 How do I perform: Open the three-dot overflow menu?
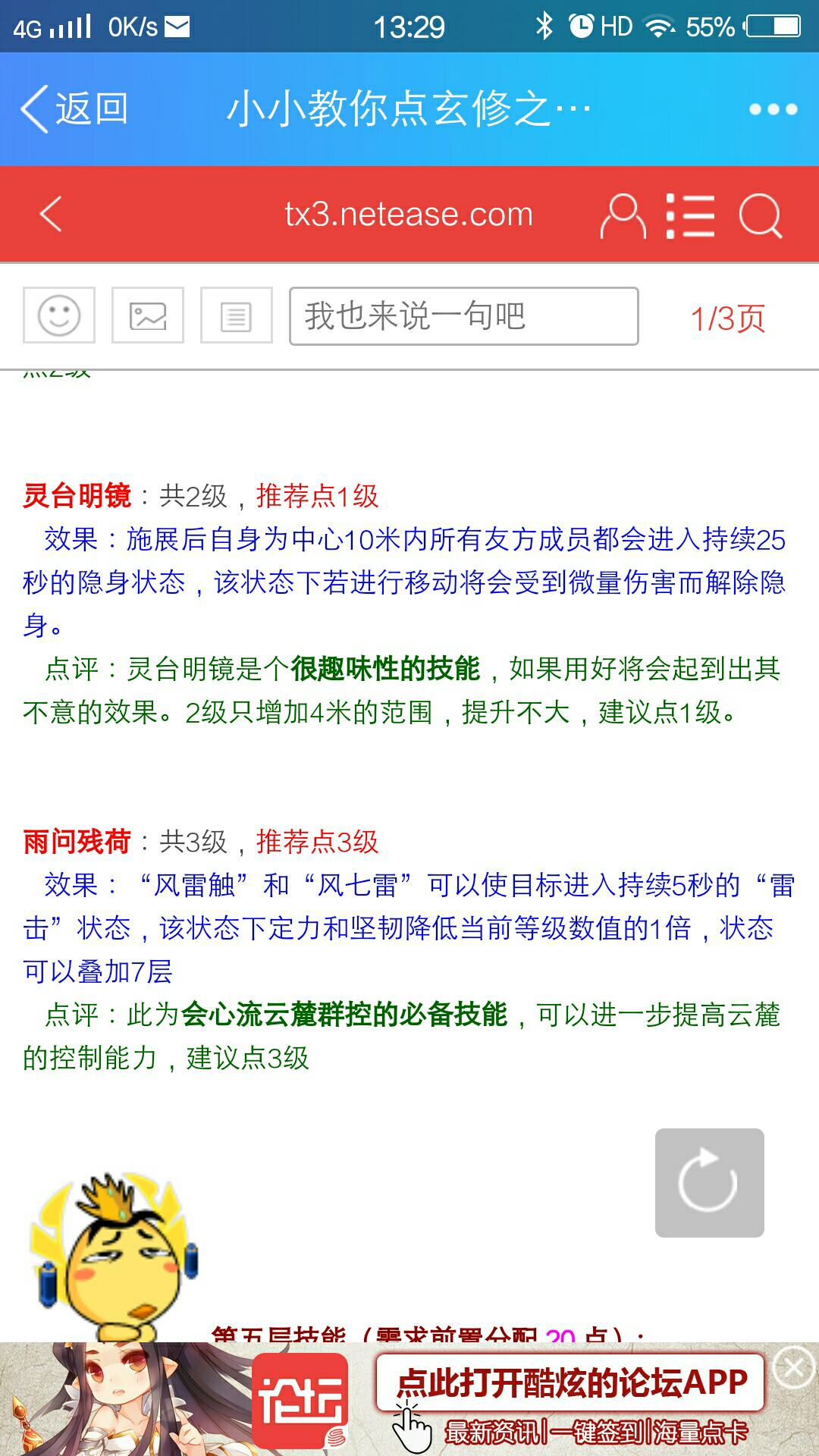click(773, 109)
